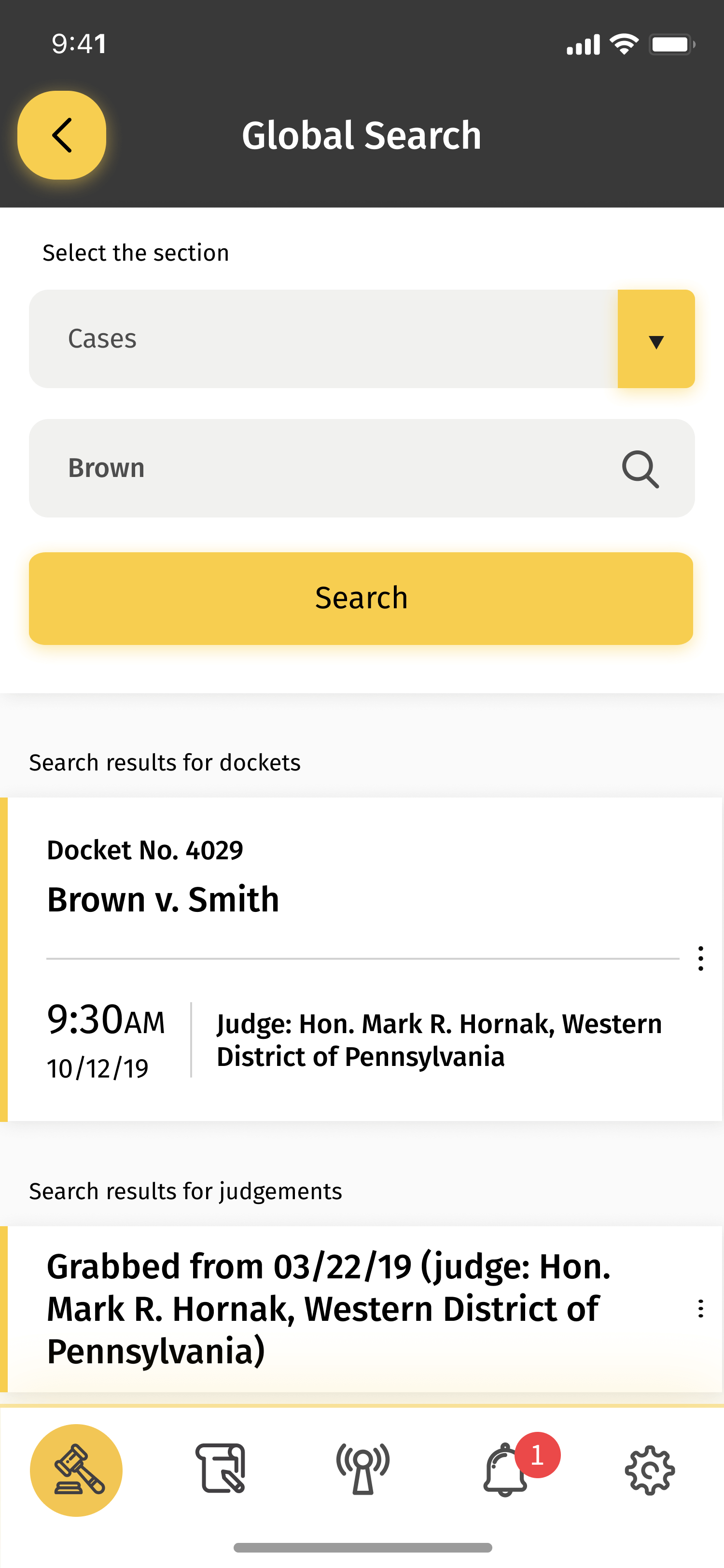The height and width of the screenshot is (1568, 724).
Task: Switch to the document edit tab
Action: pyautogui.click(x=221, y=1468)
